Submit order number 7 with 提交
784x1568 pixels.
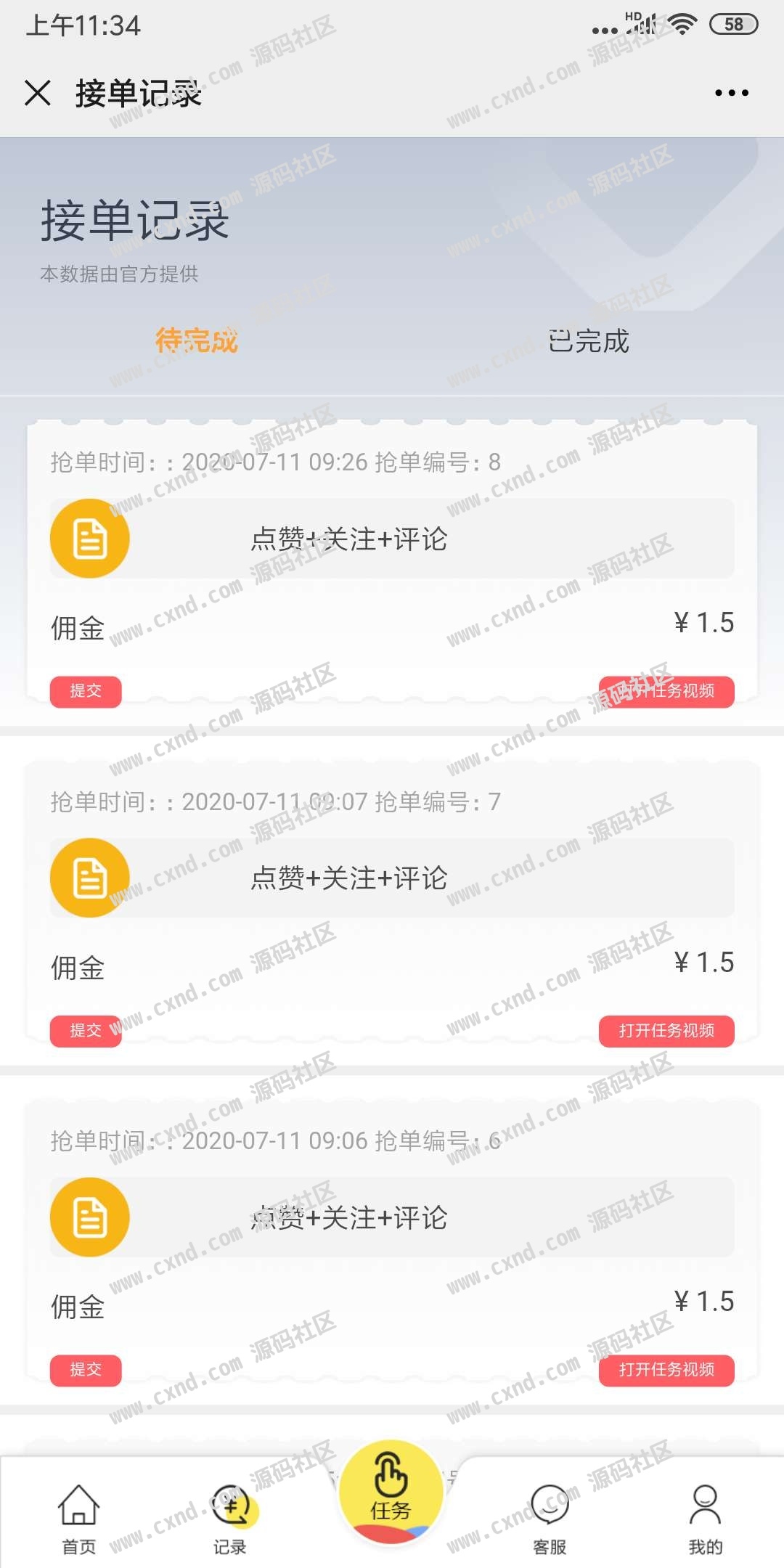(86, 1031)
